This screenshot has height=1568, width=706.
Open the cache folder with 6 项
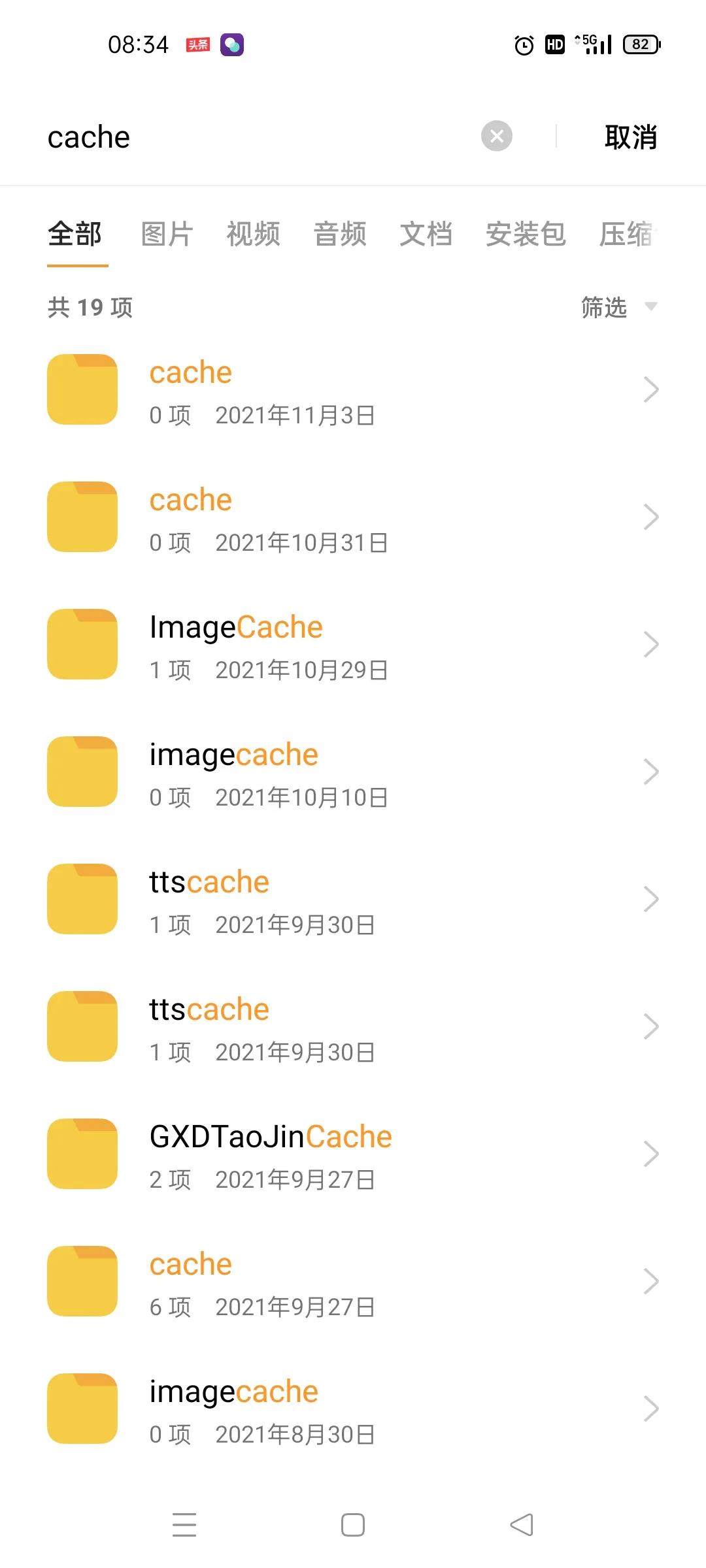pos(353,1282)
